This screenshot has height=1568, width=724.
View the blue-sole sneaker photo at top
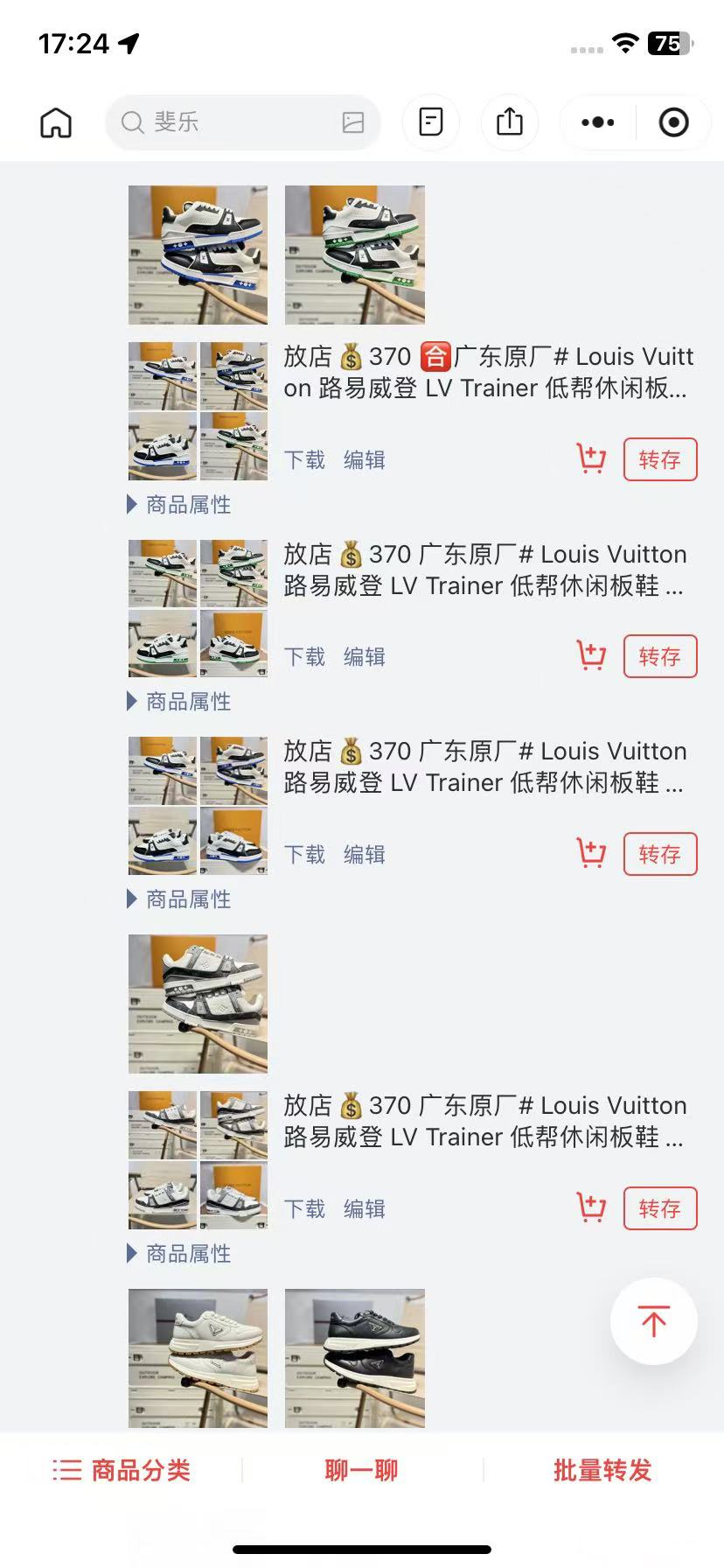198,255
